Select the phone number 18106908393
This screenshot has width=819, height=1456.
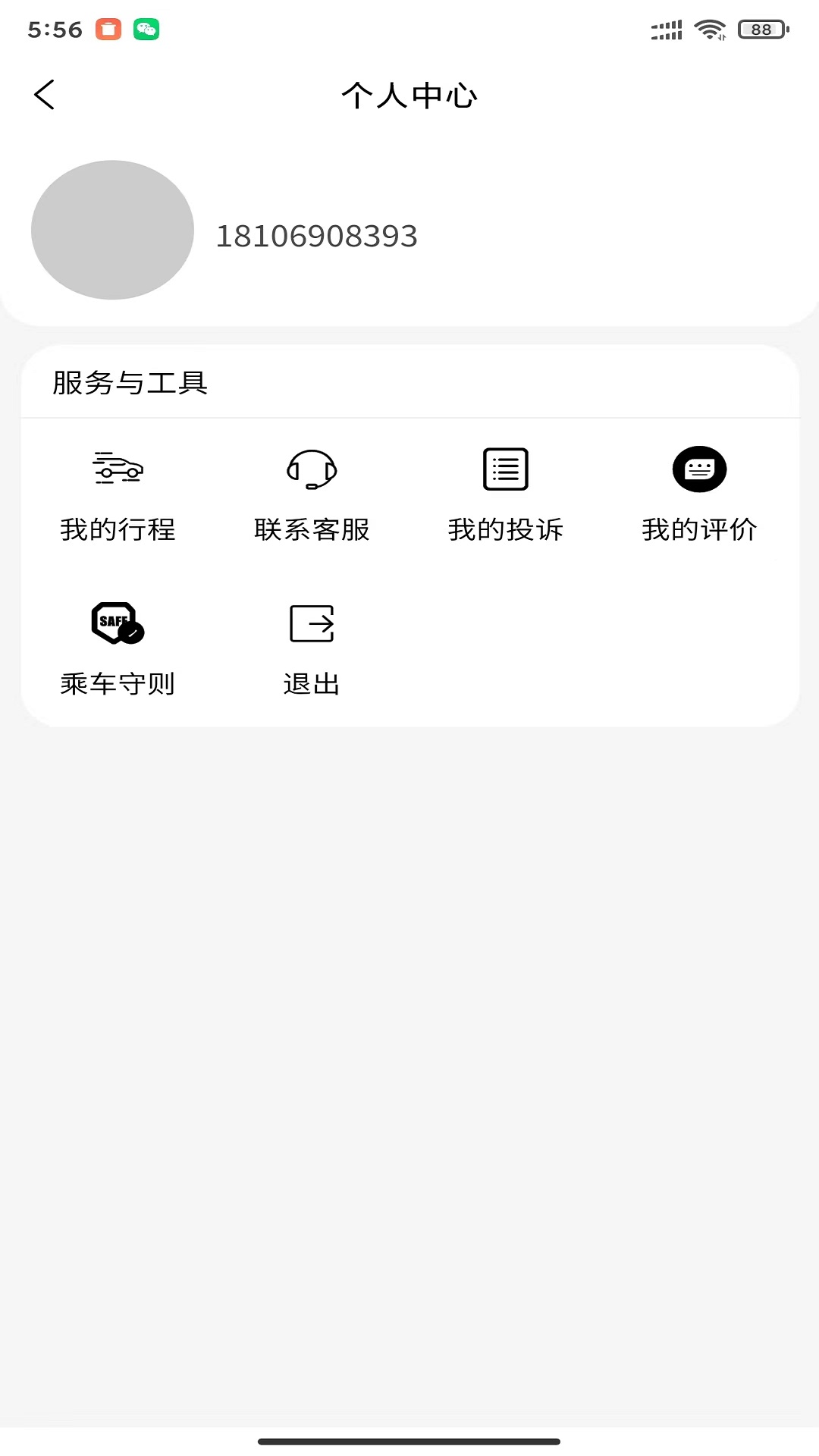tap(316, 236)
